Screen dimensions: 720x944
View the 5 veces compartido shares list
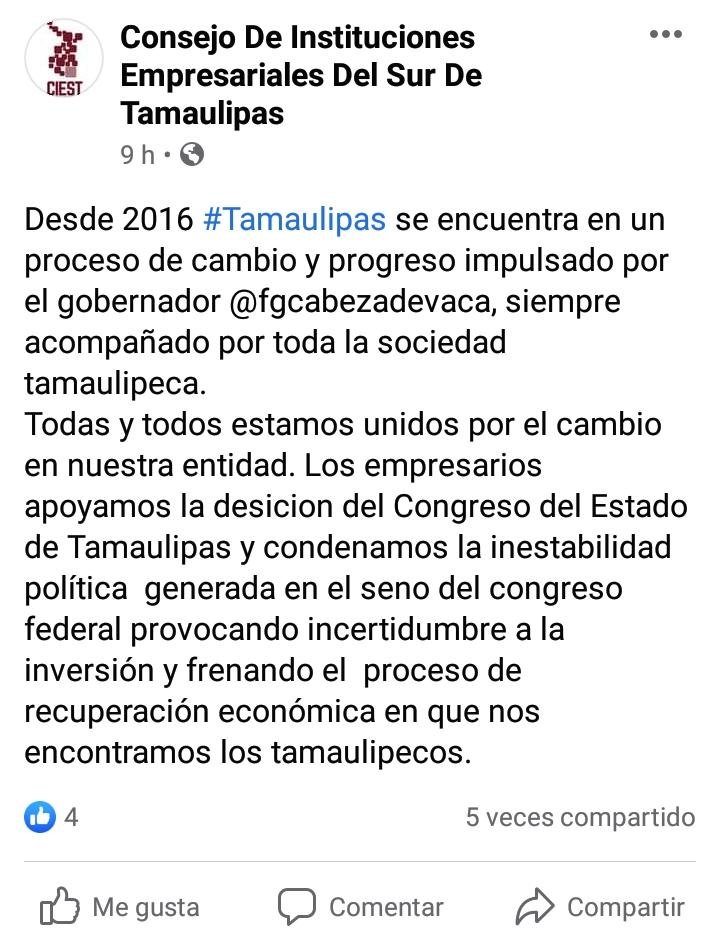(580, 817)
